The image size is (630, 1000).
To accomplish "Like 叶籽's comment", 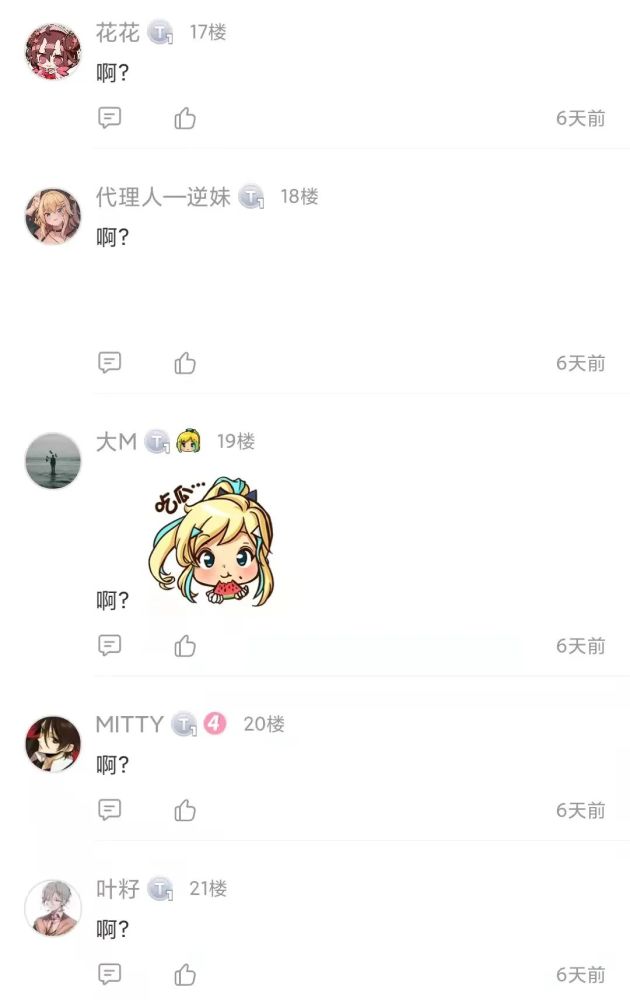I will pyautogui.click(x=185, y=974).
